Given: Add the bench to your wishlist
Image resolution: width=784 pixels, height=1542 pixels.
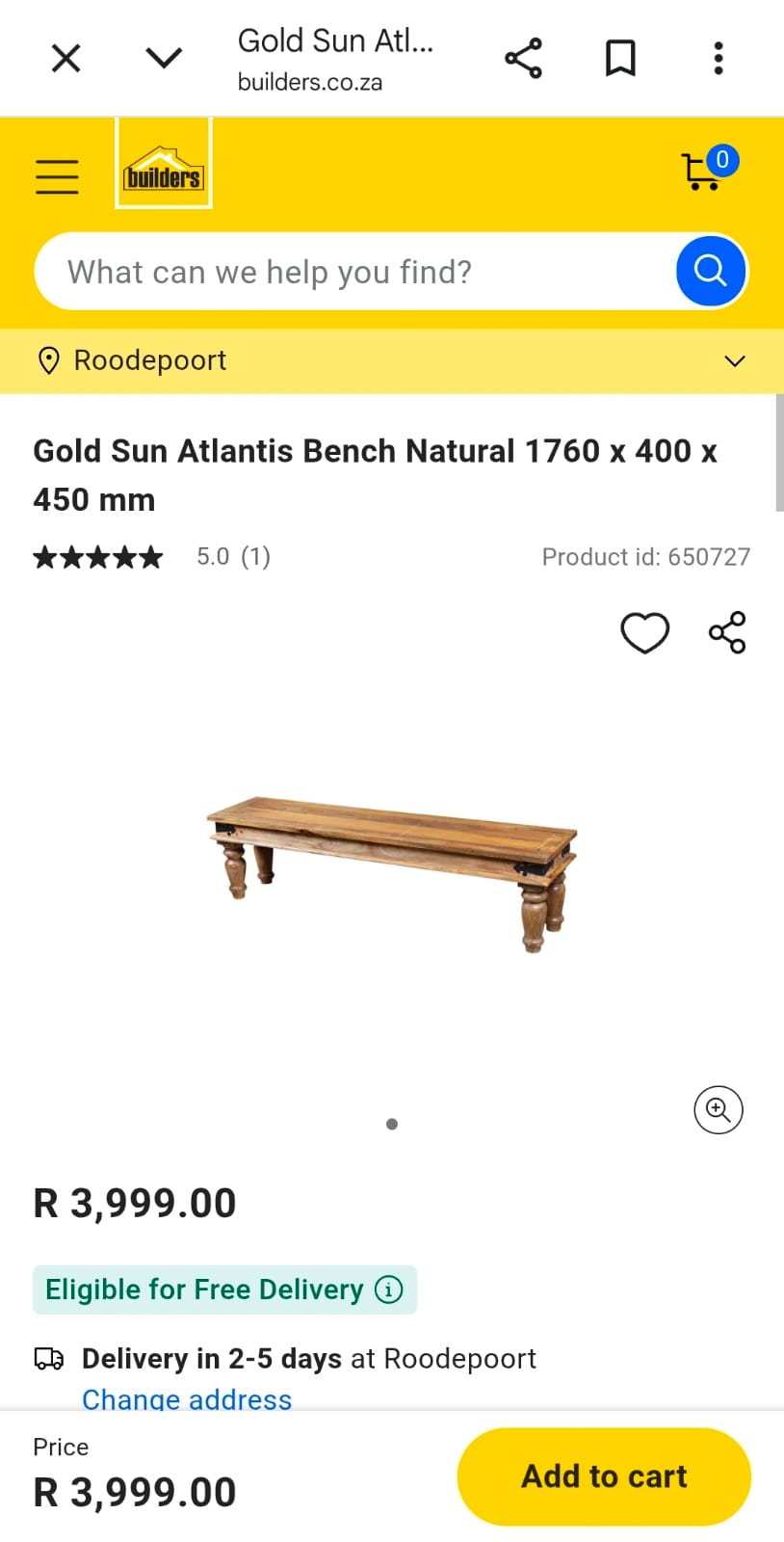Looking at the screenshot, I should coord(644,633).
